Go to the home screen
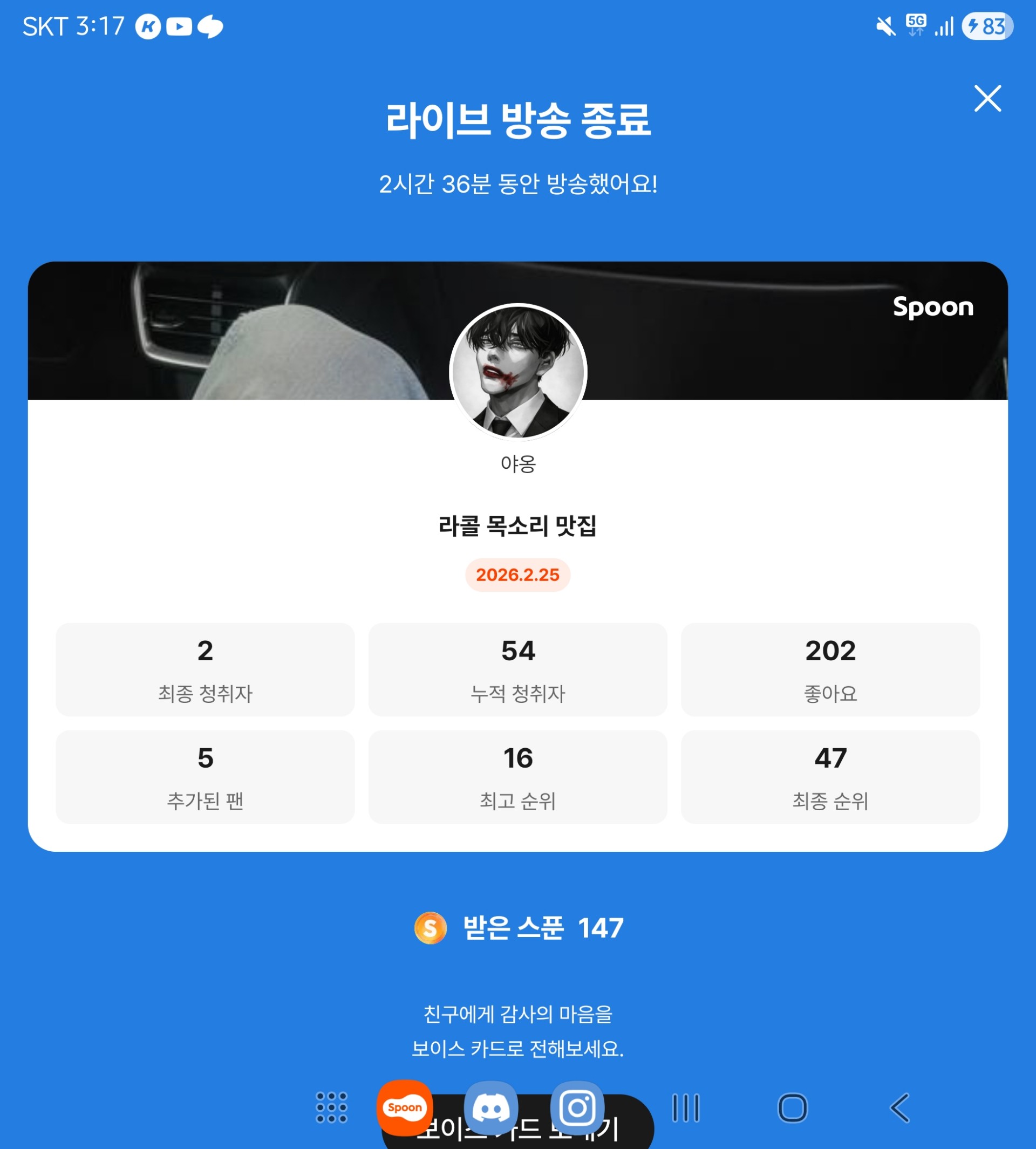 coord(792,1107)
